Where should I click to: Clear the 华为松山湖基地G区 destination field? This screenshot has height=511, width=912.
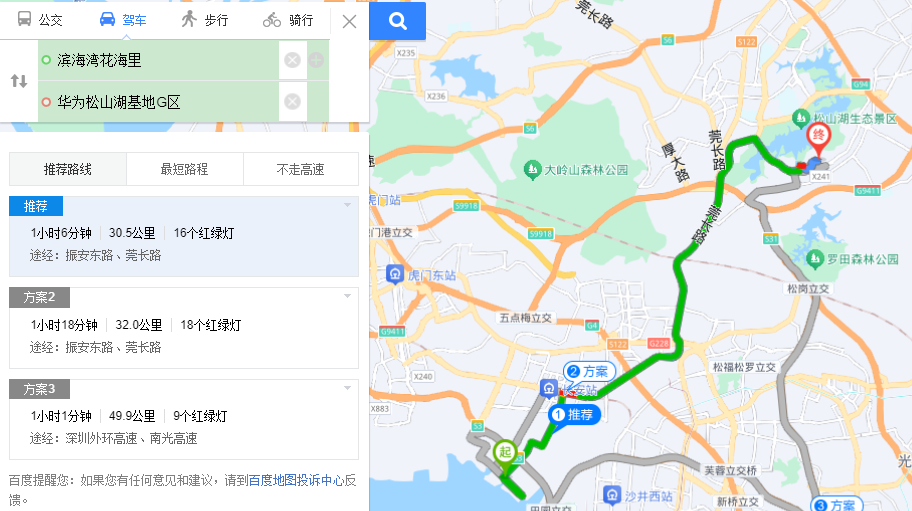click(x=292, y=101)
